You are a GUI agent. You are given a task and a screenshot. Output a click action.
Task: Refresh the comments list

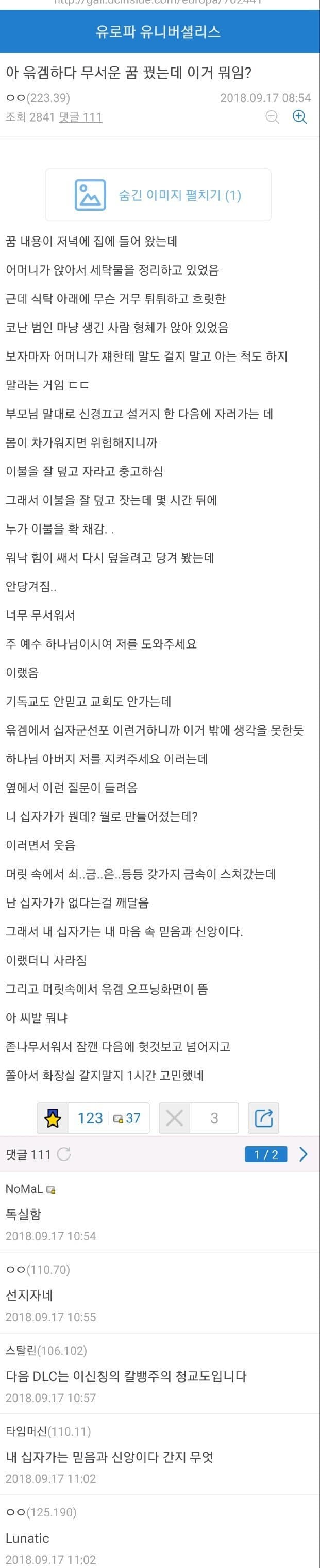point(64,1154)
